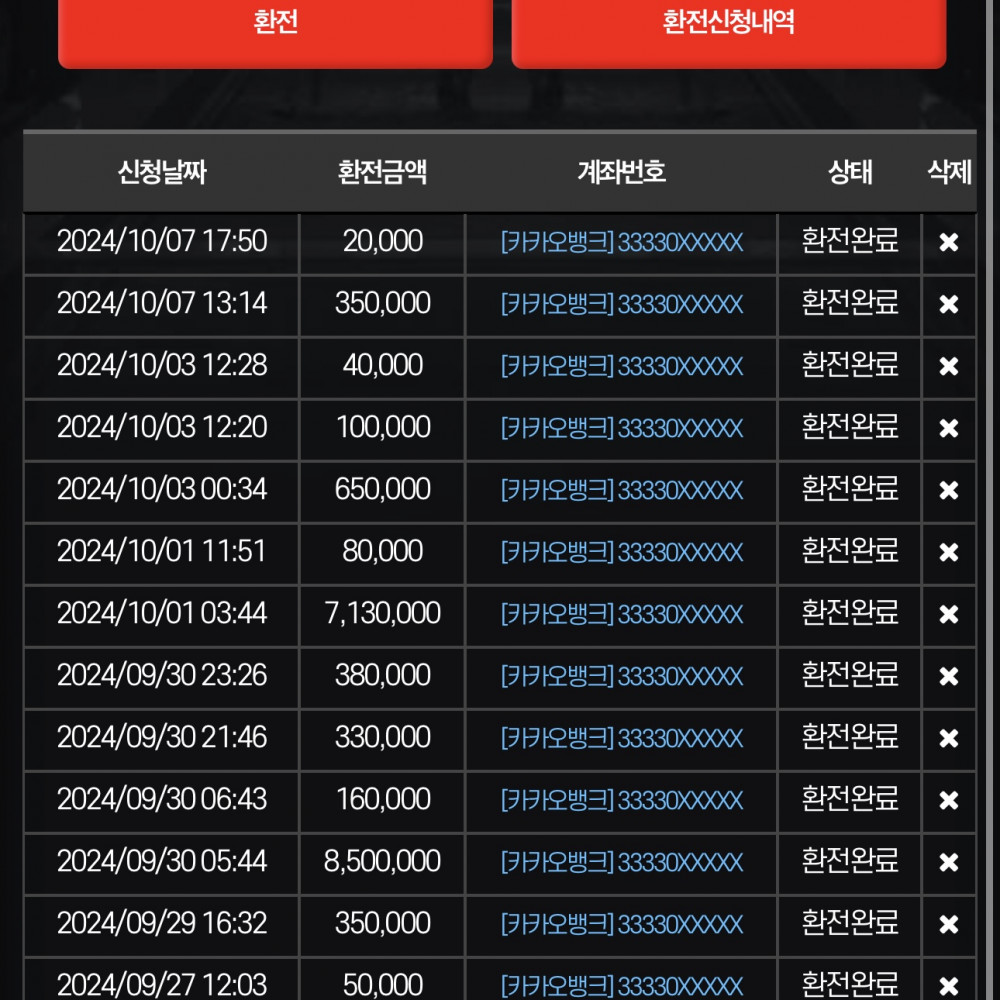Delete the 2024/09/30 23:26 record
The height and width of the screenshot is (1000, 1000).
pos(948,677)
